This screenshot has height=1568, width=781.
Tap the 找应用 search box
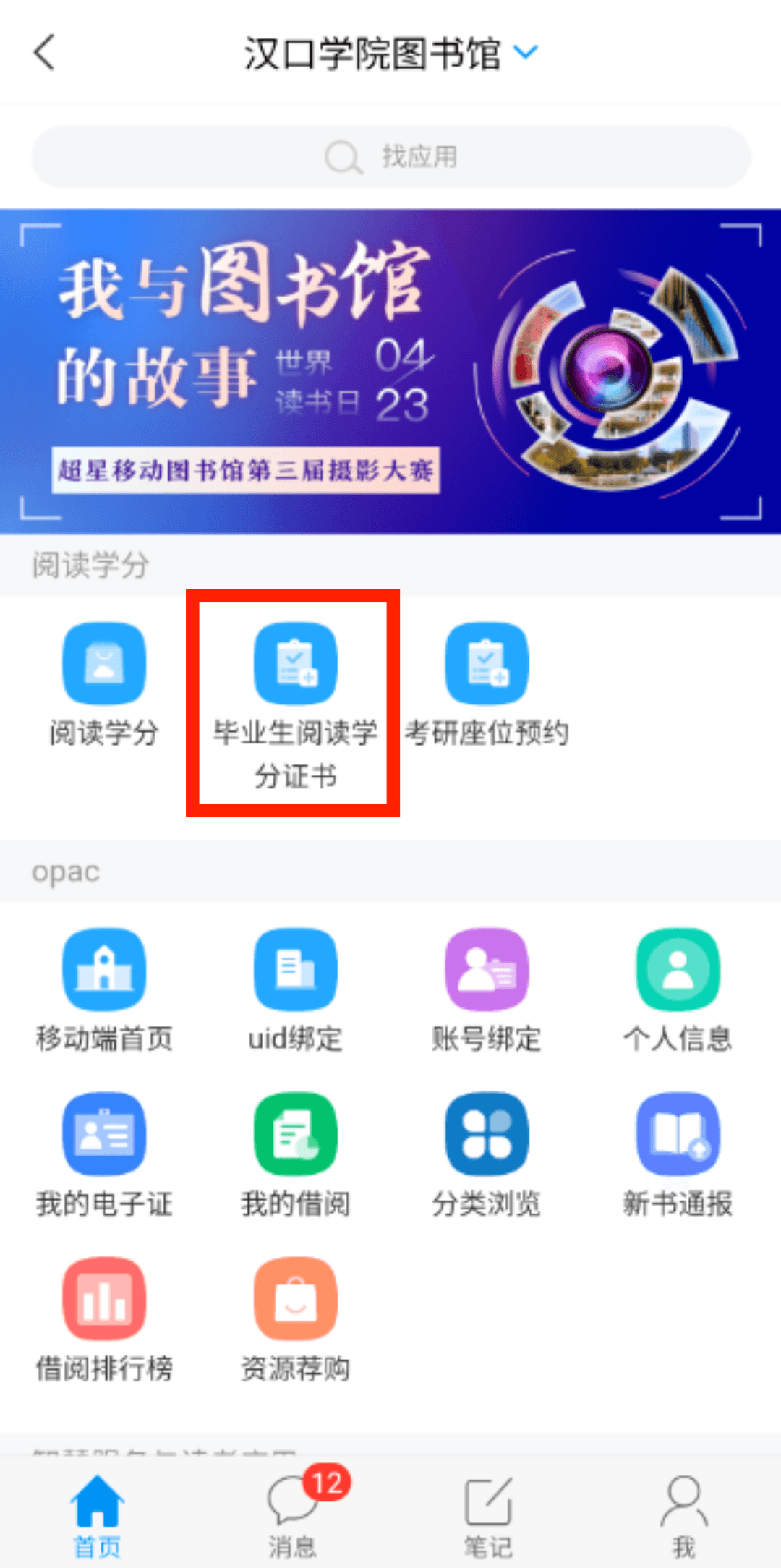[390, 157]
